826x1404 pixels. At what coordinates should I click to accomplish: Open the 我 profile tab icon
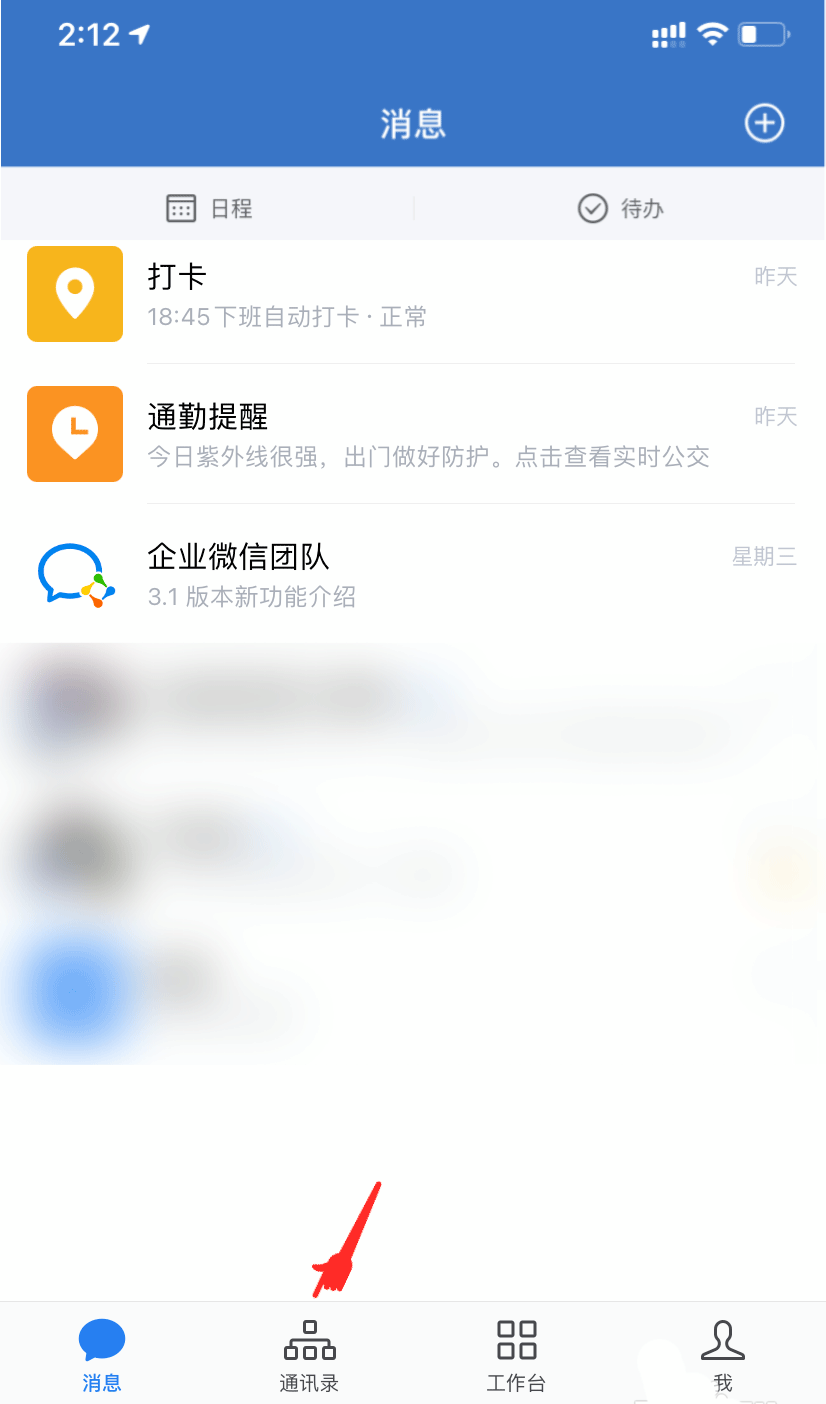pos(723,1340)
